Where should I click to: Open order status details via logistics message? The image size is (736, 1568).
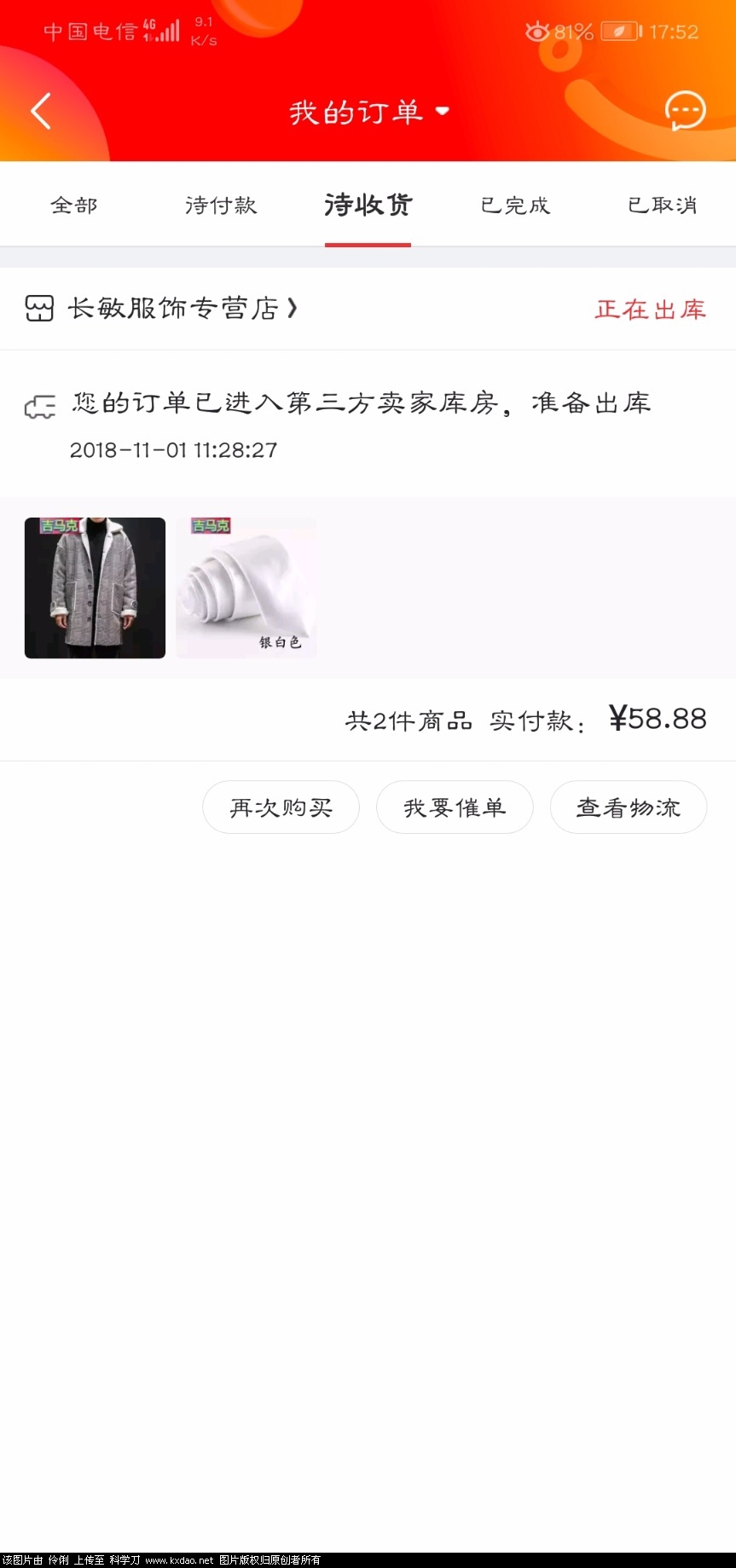360,404
